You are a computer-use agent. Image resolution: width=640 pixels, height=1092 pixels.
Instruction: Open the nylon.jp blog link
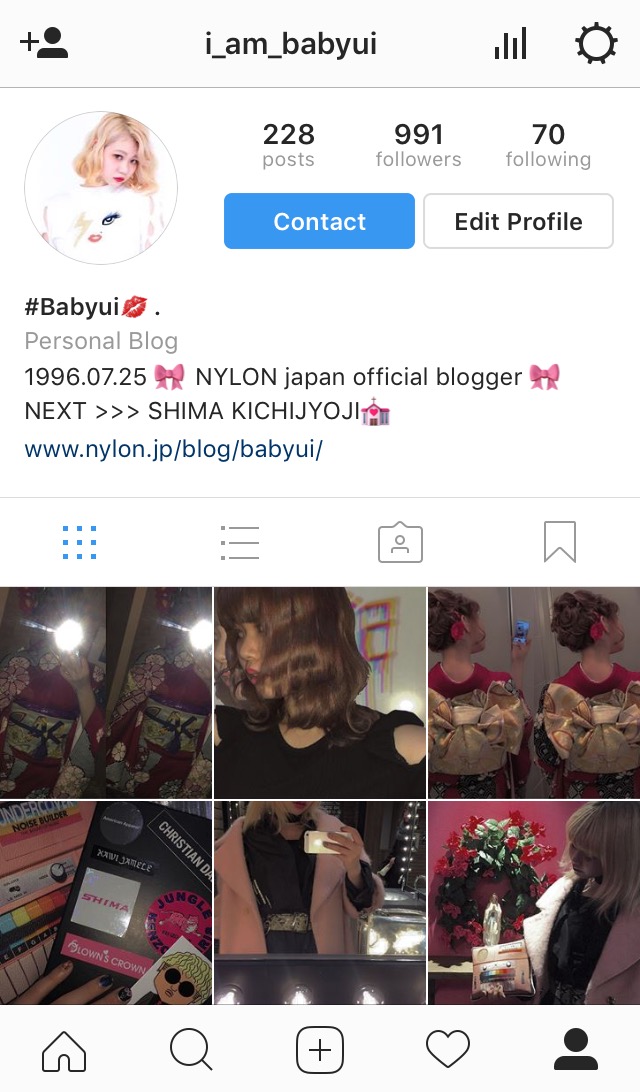coord(174,449)
